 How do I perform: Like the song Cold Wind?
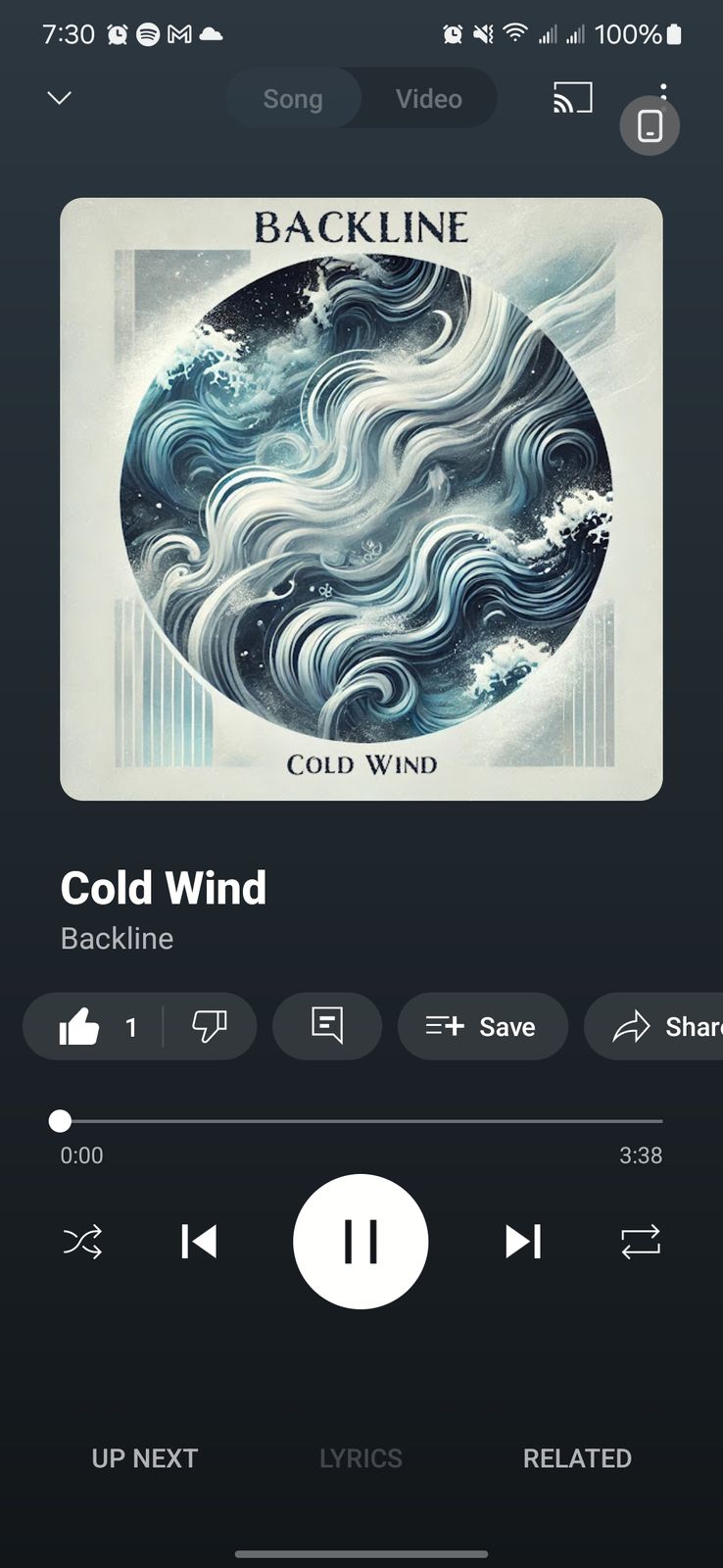[80, 1026]
